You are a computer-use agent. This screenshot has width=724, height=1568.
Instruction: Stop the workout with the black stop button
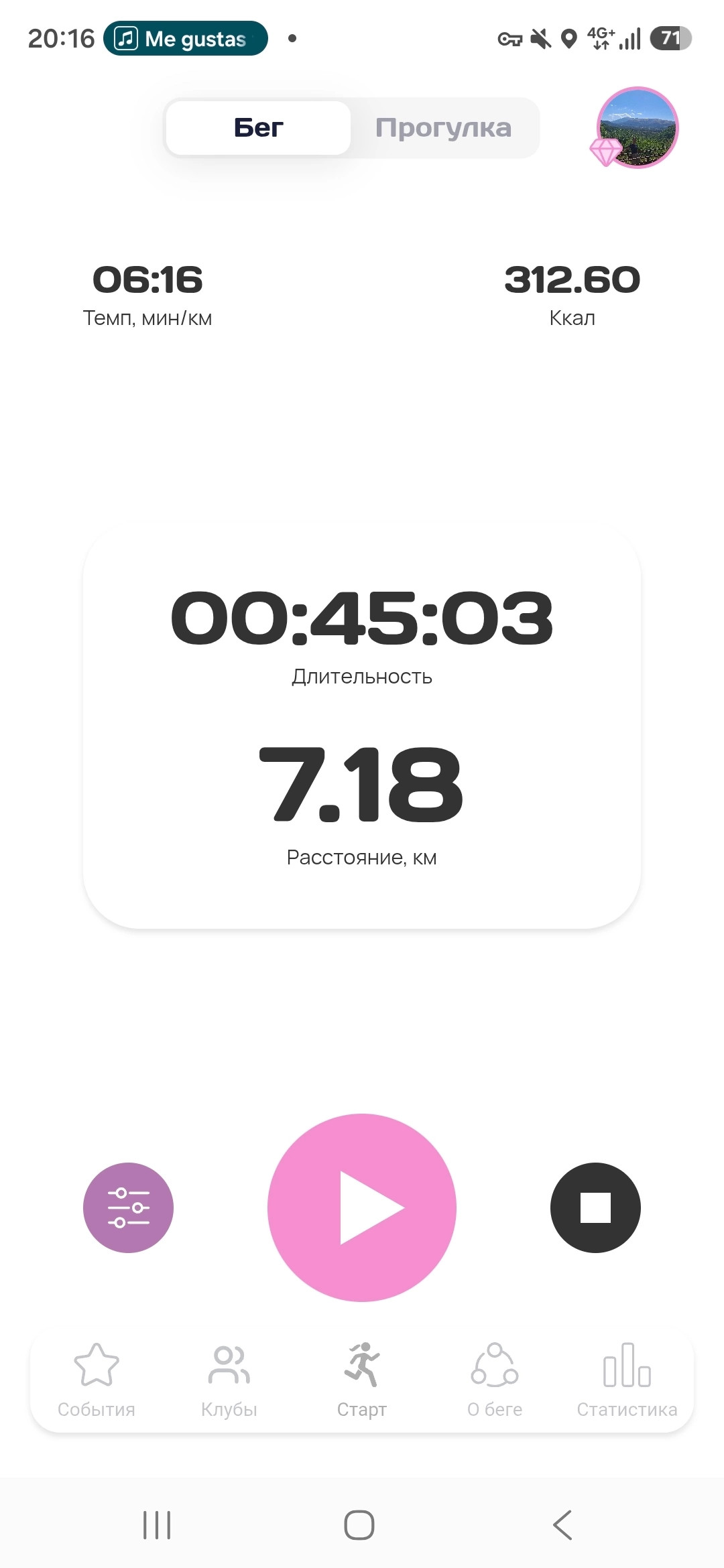click(x=595, y=1207)
